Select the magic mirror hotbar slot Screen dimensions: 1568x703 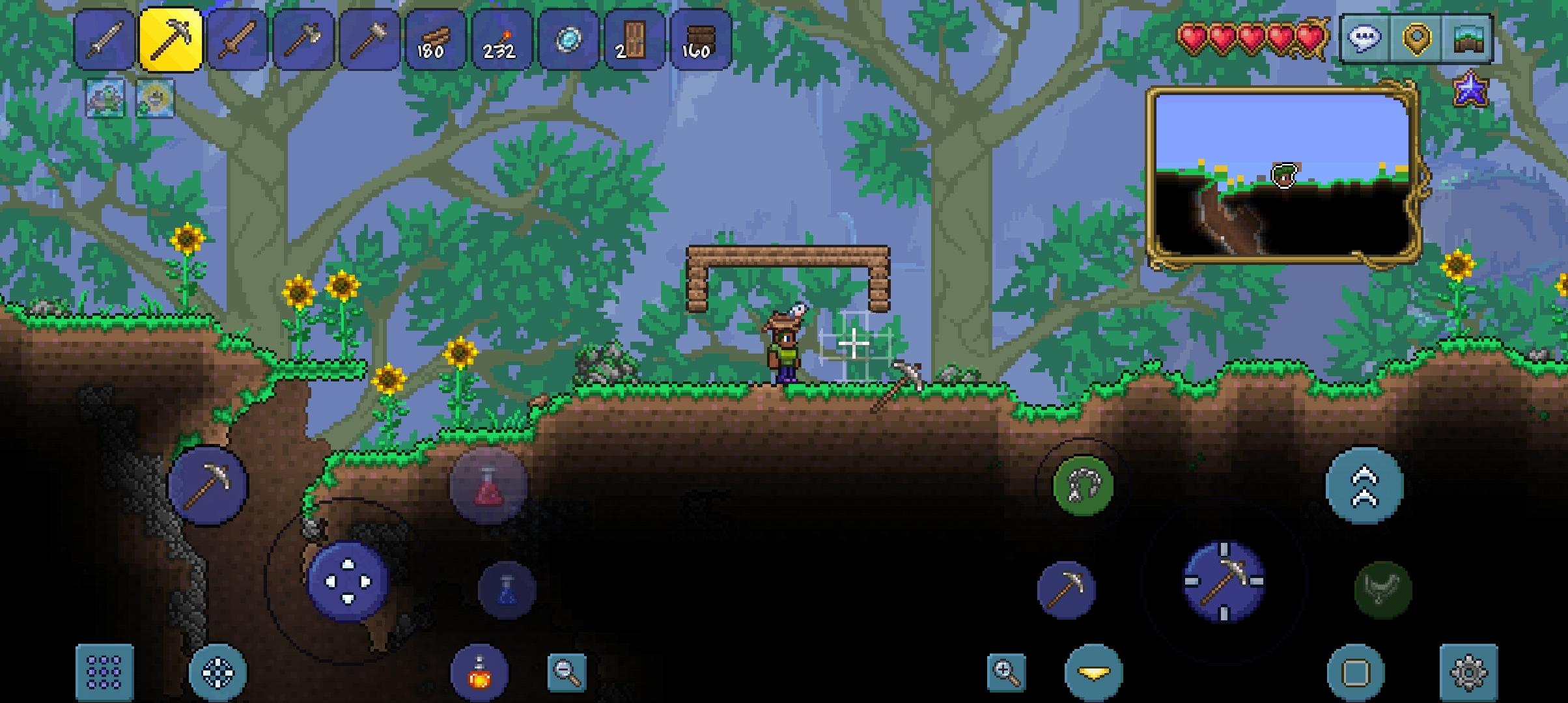tap(568, 40)
